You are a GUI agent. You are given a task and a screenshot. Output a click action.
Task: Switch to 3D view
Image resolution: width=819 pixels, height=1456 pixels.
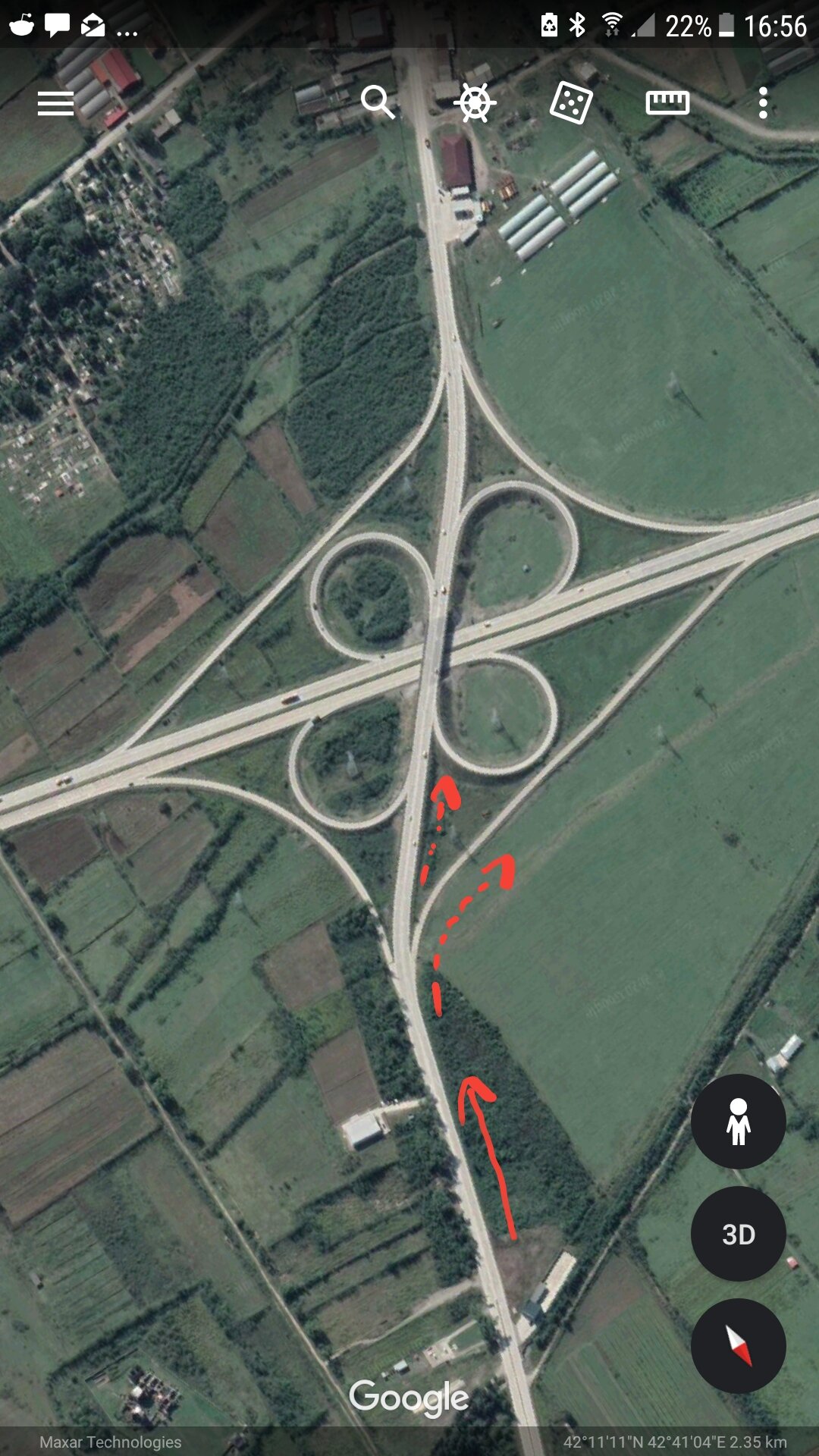738,1234
